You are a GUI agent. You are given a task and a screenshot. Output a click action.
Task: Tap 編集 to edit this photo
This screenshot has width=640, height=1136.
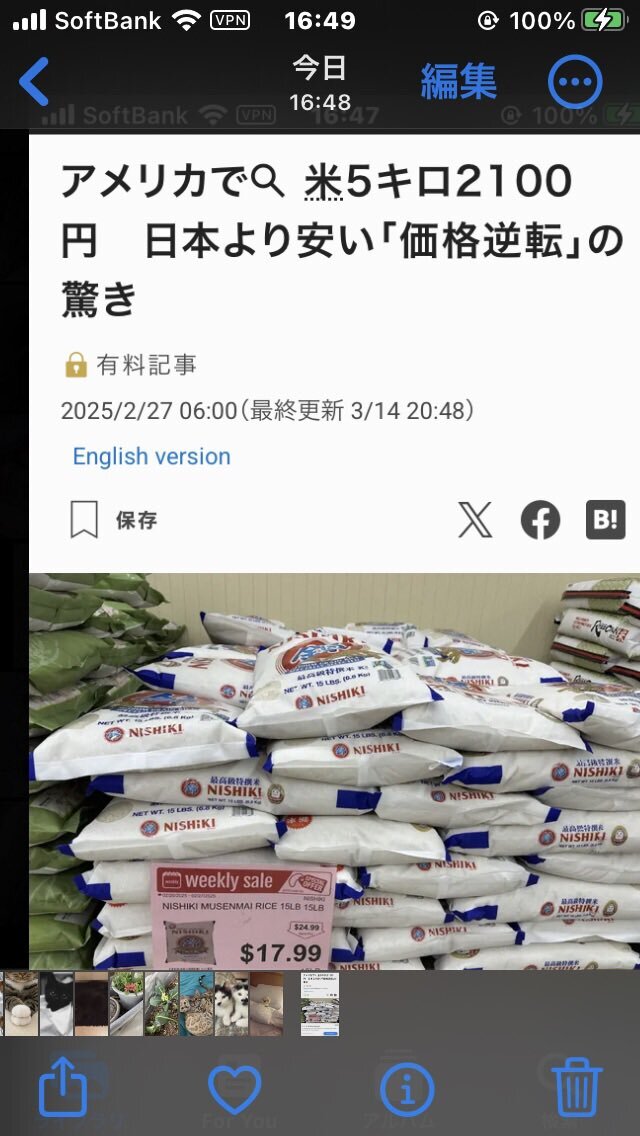(x=458, y=82)
